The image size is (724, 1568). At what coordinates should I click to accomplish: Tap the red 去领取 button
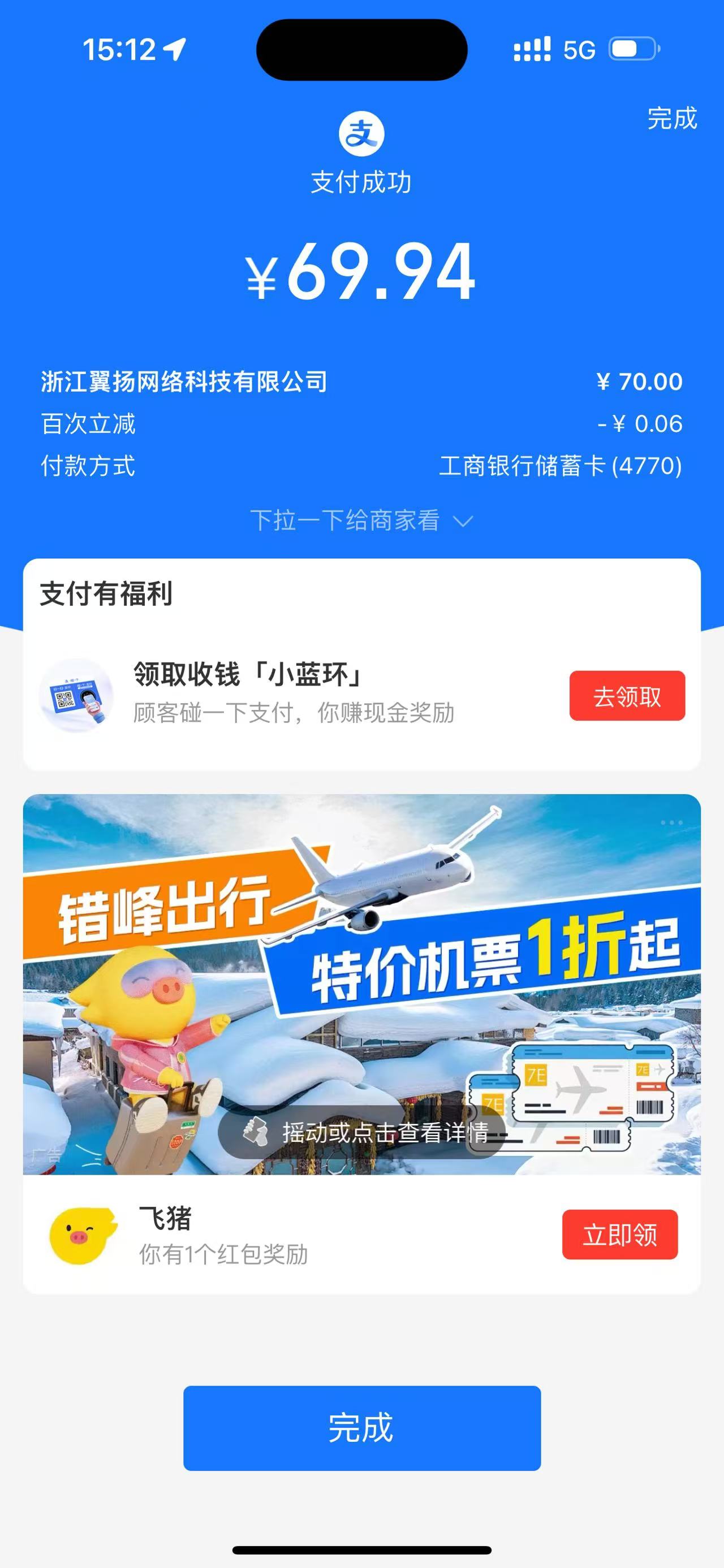point(627,696)
